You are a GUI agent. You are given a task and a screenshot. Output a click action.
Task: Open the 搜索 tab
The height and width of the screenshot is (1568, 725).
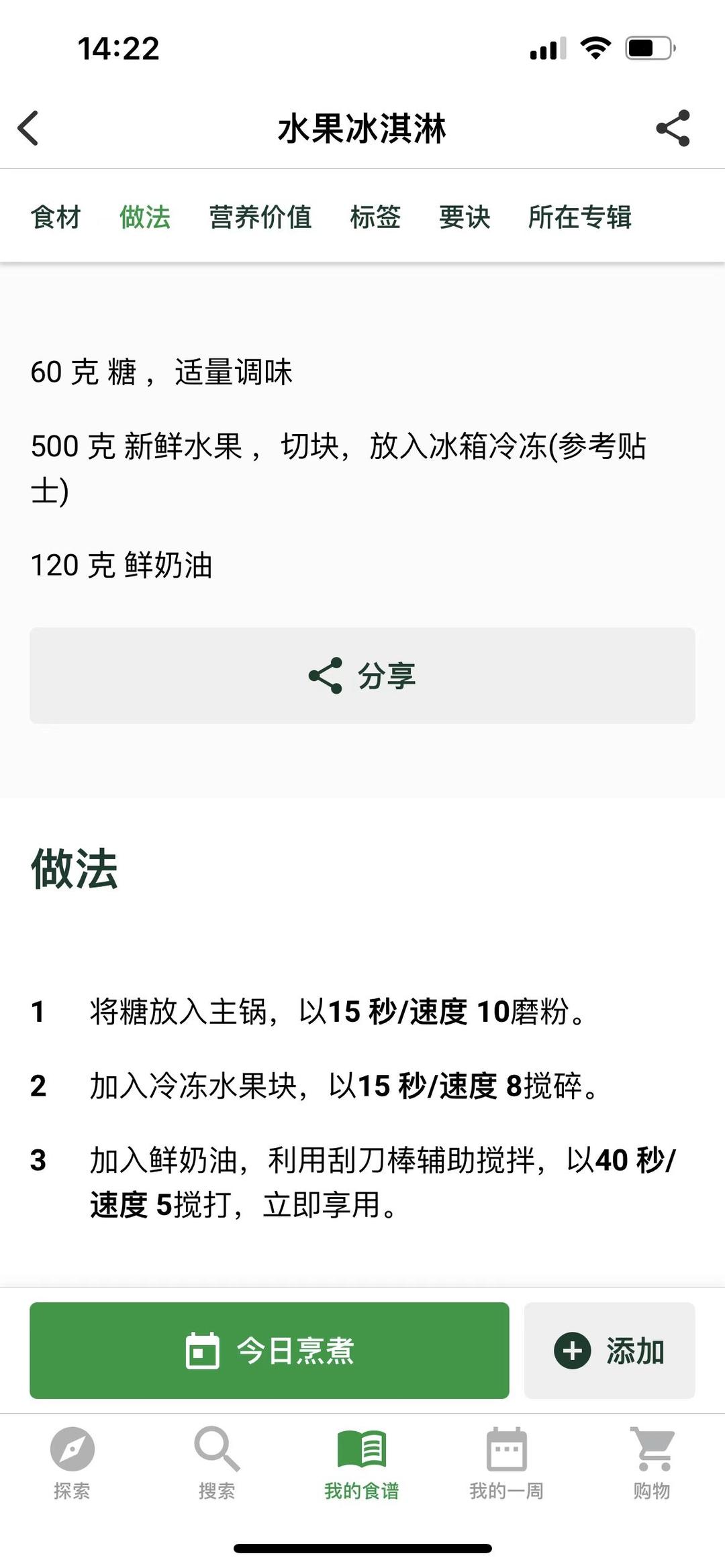217,1463
